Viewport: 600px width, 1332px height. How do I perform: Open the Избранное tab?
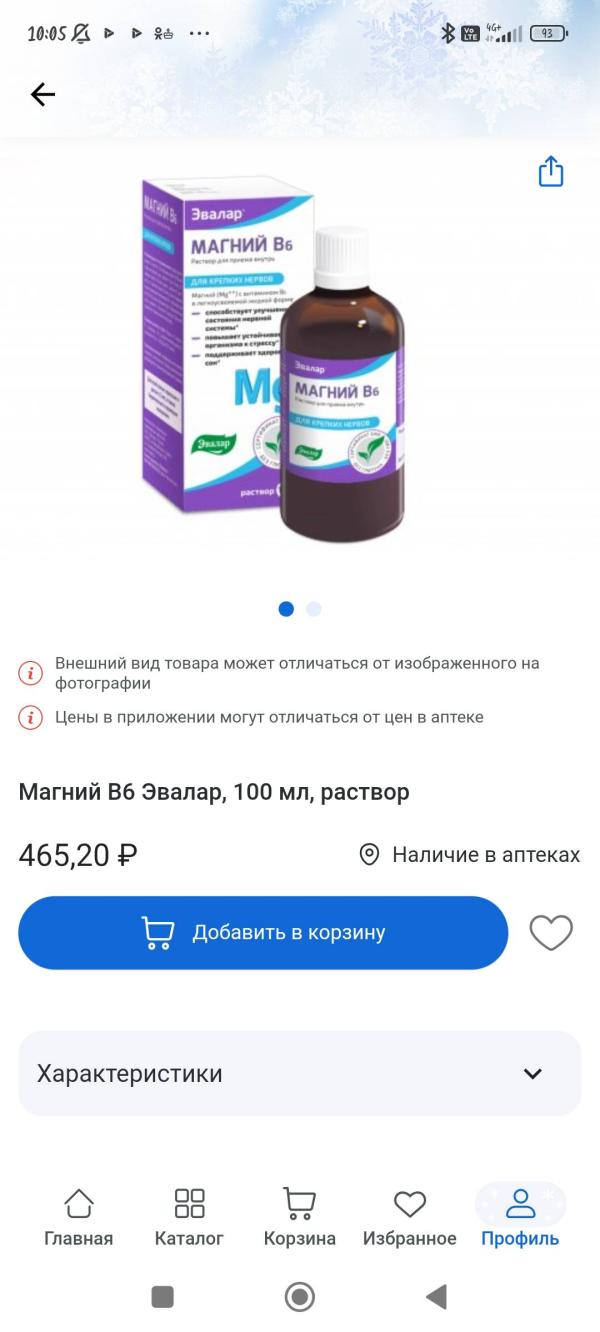tap(409, 1217)
